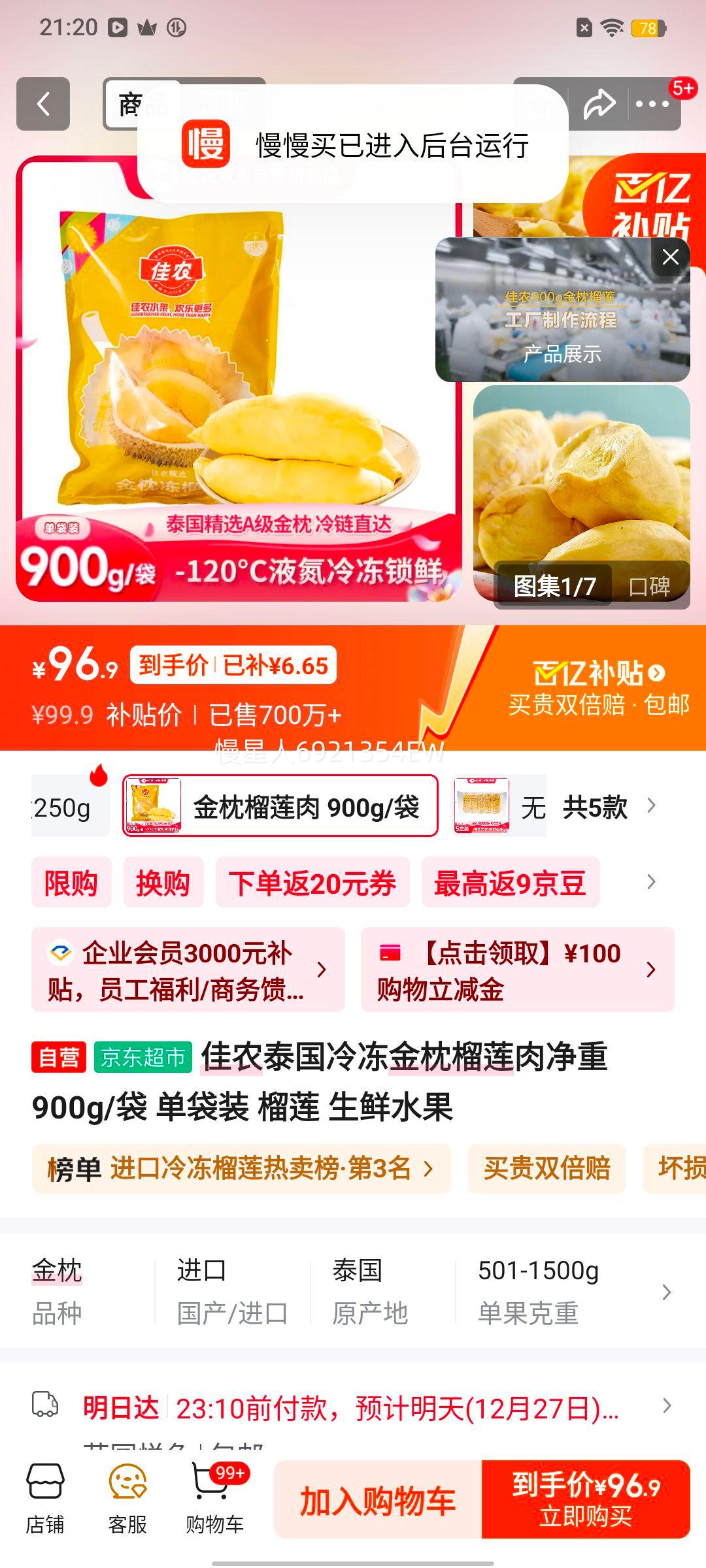
Task: Tap the 慢慢买 app icon in the notification
Action: pyautogui.click(x=205, y=146)
